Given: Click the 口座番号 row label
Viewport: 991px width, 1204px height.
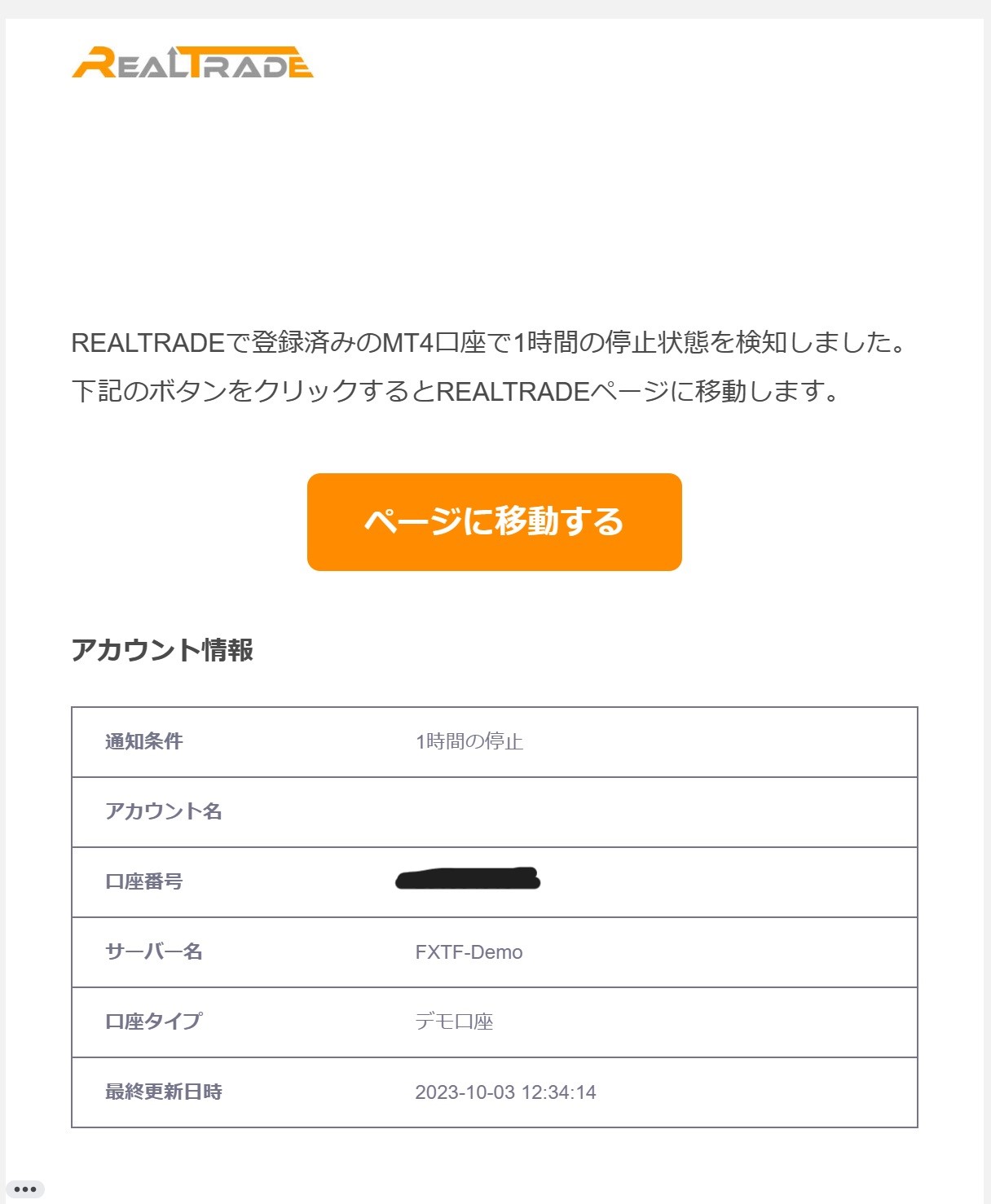Looking at the screenshot, I should point(145,881).
